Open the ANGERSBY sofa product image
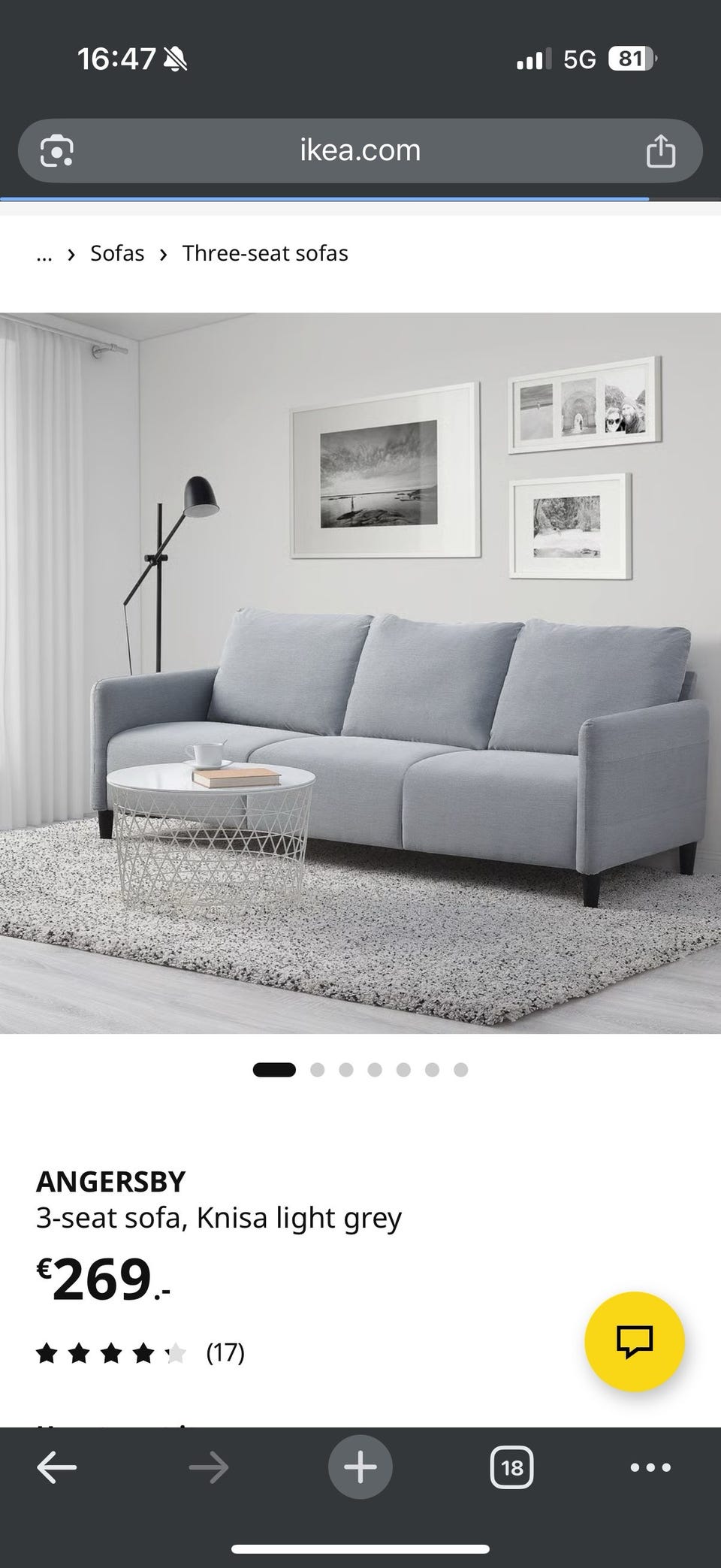The width and height of the screenshot is (721, 1568). coord(360,672)
